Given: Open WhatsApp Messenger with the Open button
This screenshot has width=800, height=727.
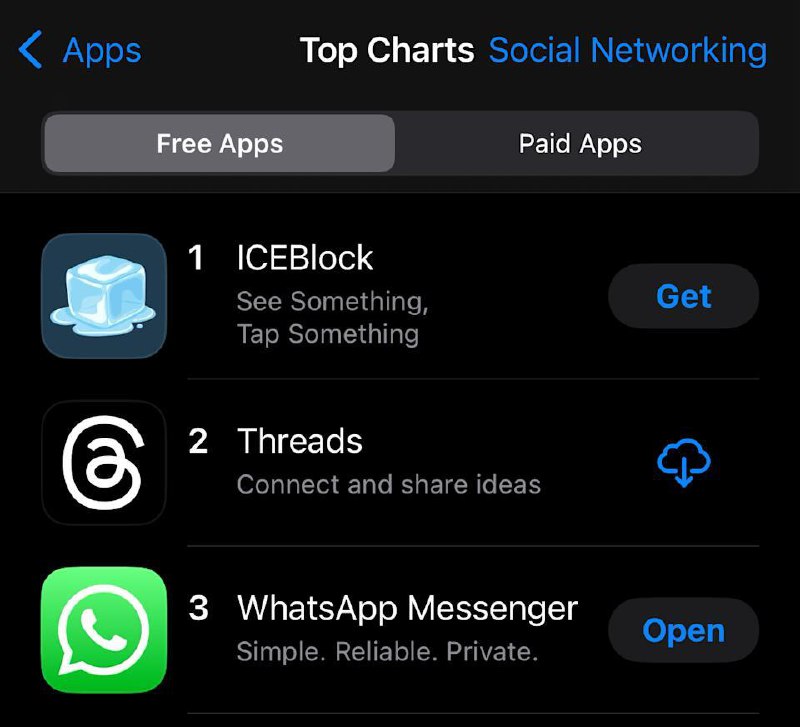Looking at the screenshot, I should pos(683,631).
